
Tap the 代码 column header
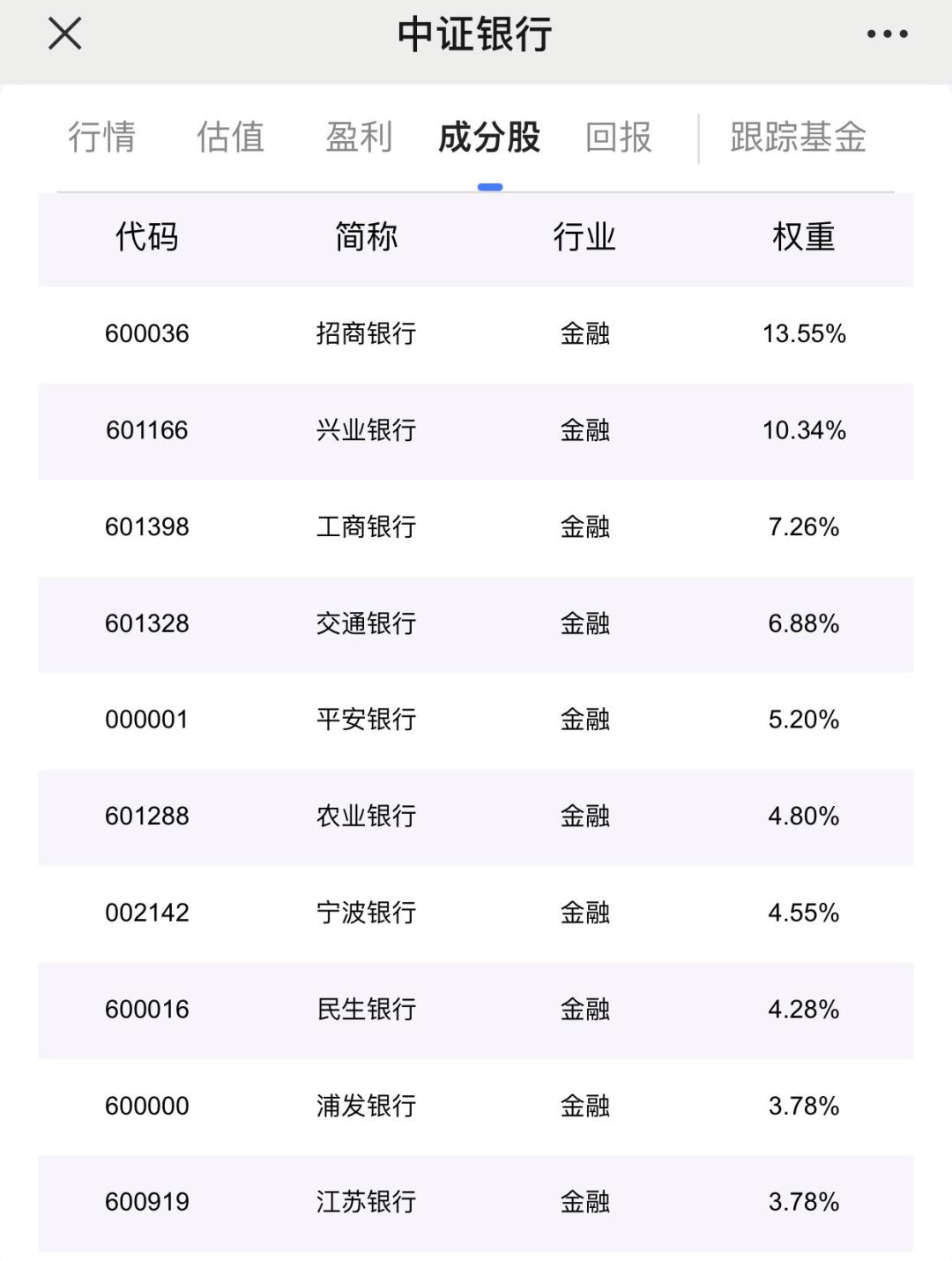point(147,238)
